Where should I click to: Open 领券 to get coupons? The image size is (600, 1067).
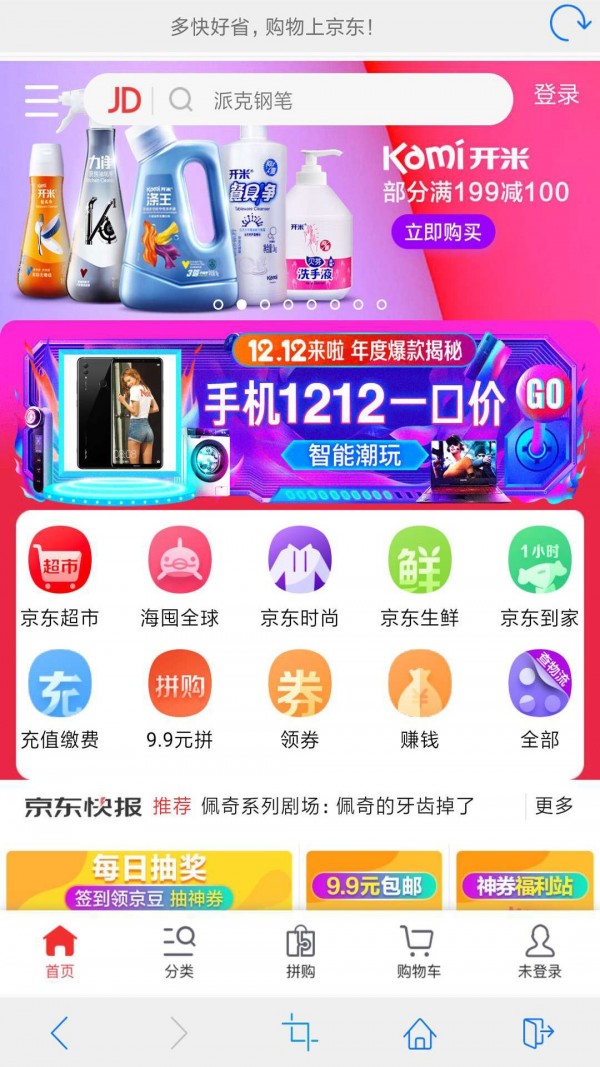pos(300,698)
